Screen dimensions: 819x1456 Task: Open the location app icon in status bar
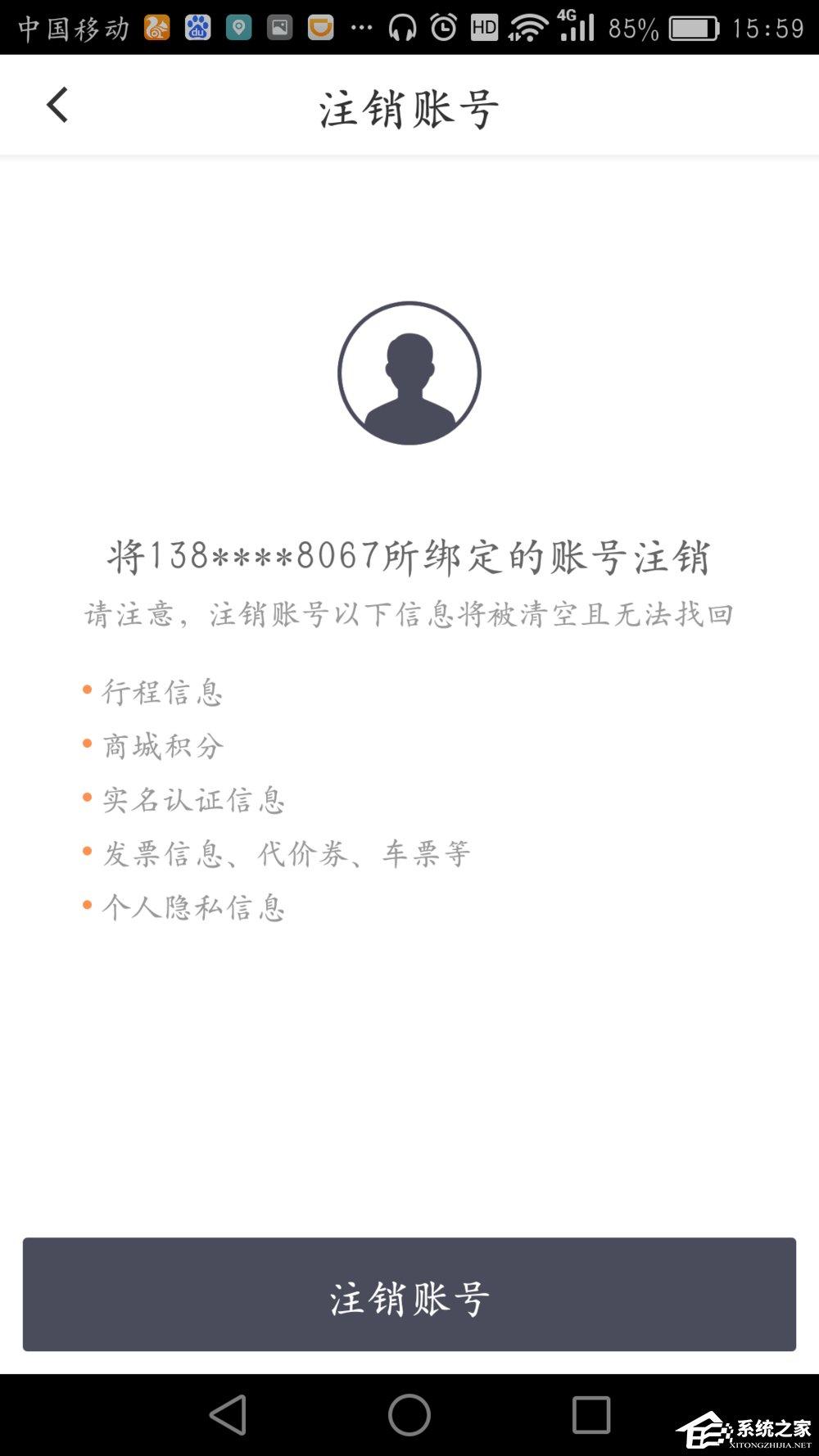point(238,26)
